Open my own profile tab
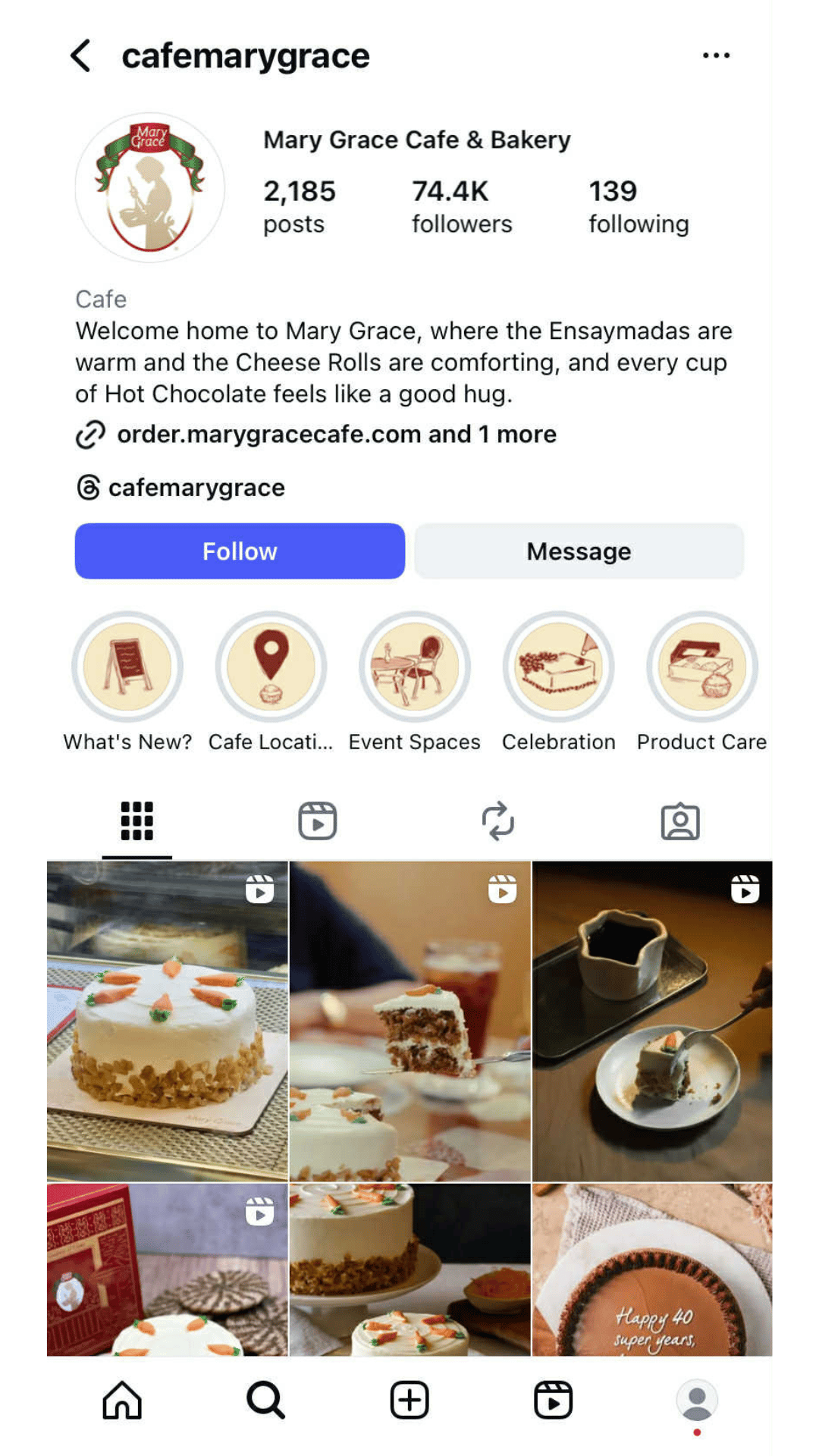This screenshot has width=819, height=1456. [x=697, y=1400]
